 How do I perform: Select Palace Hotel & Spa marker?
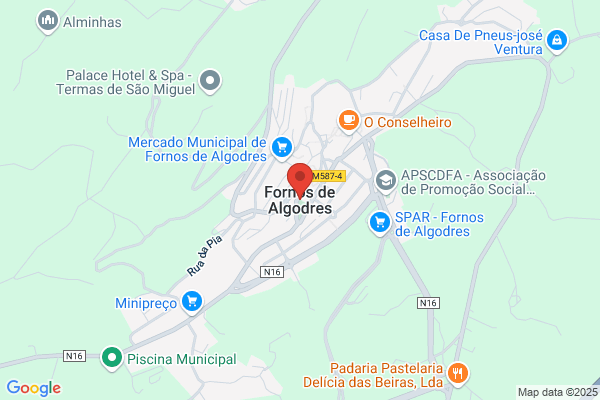[210, 82]
